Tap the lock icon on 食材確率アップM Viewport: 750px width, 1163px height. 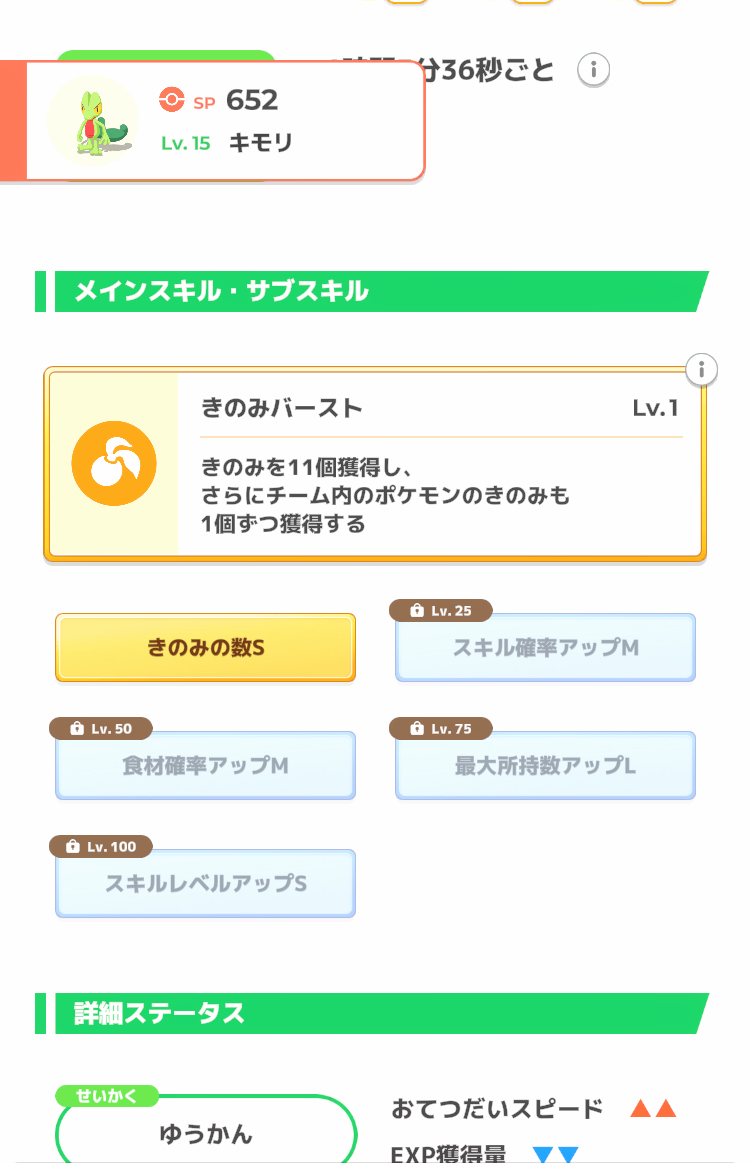pyautogui.click(x=76, y=728)
